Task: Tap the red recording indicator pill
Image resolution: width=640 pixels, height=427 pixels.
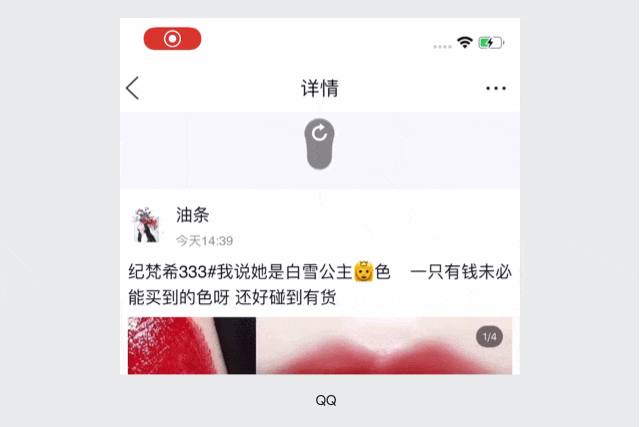Action: click(x=172, y=39)
